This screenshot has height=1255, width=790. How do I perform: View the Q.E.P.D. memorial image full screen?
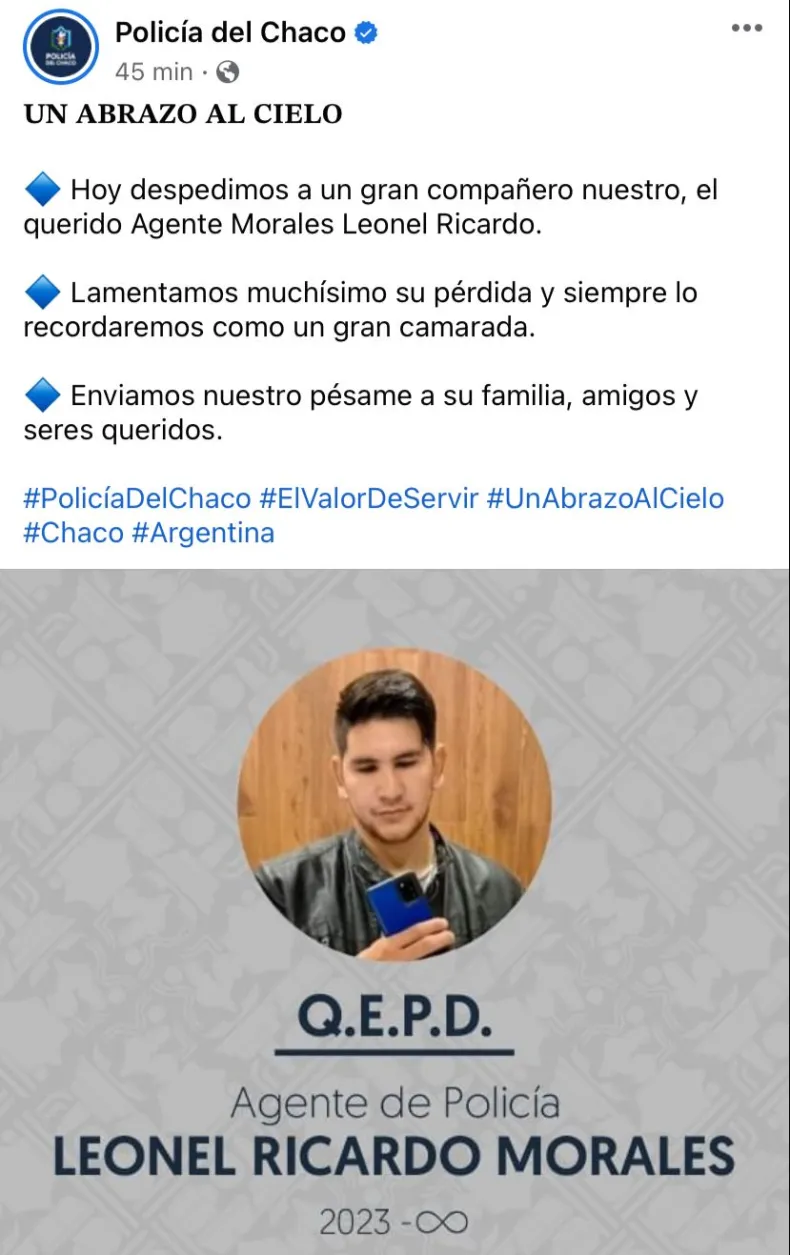pyautogui.click(x=395, y=910)
